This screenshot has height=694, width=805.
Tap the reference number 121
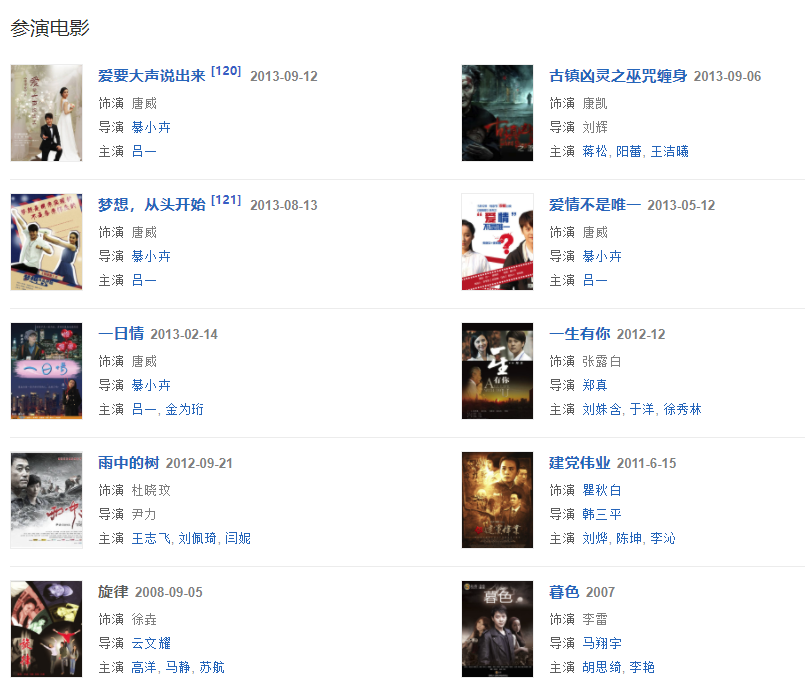tap(226, 200)
